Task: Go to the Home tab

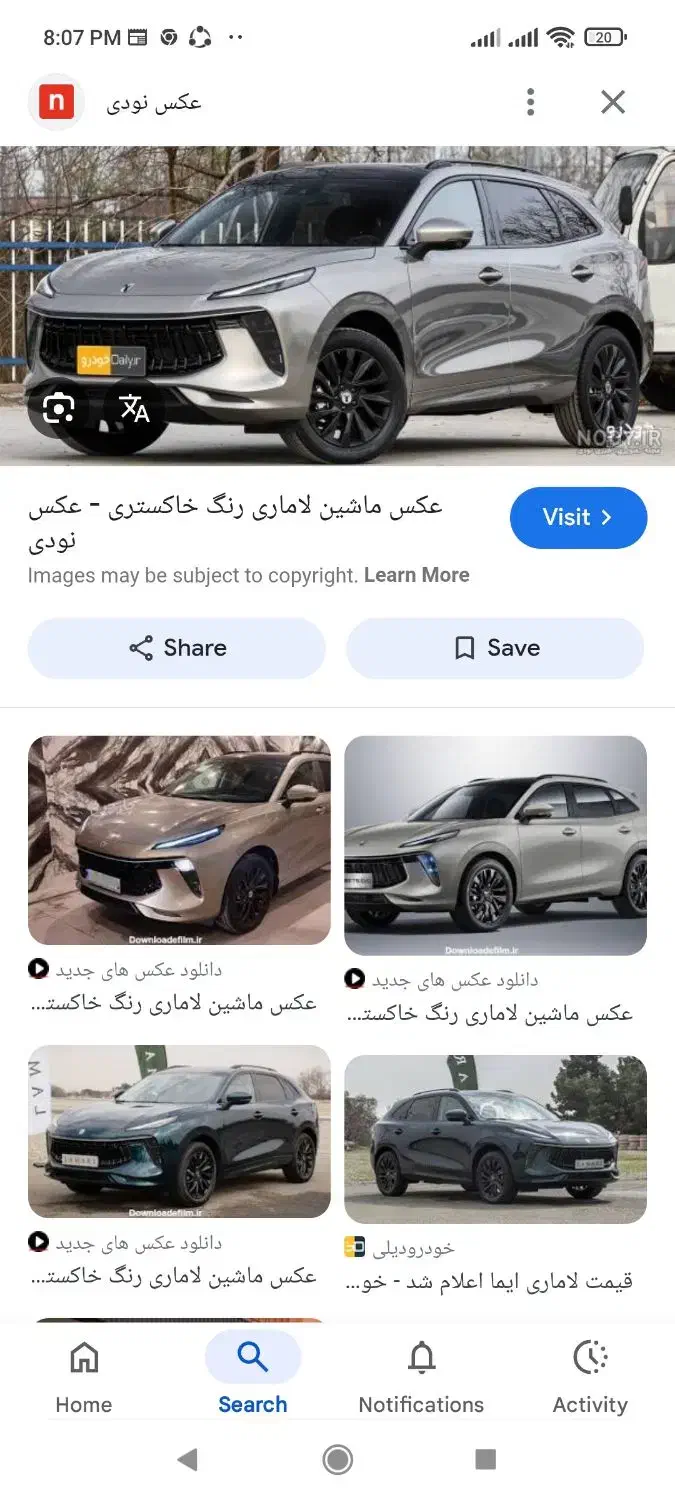Action: point(84,1376)
